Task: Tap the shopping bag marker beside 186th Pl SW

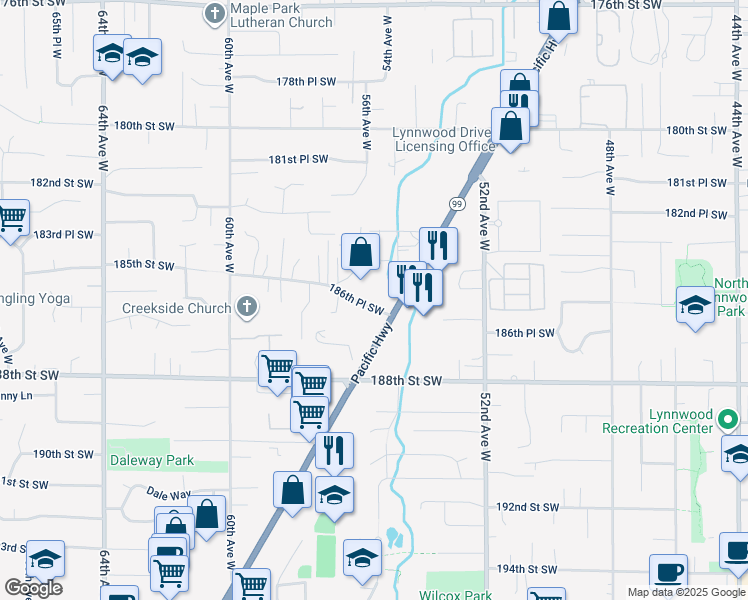Action: (x=361, y=255)
